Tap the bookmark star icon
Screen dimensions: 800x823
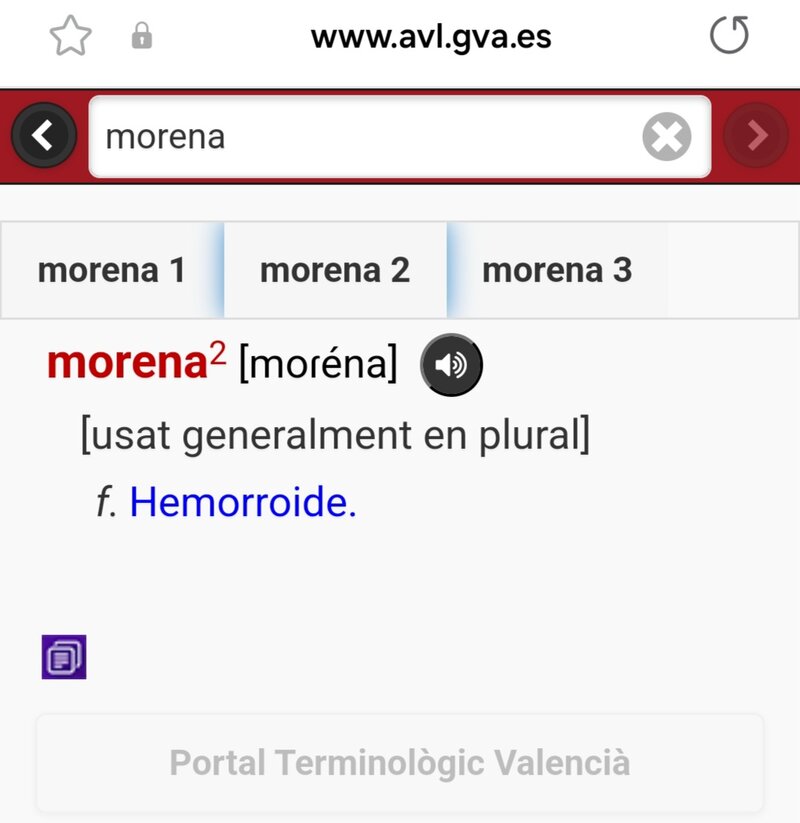pos(70,38)
